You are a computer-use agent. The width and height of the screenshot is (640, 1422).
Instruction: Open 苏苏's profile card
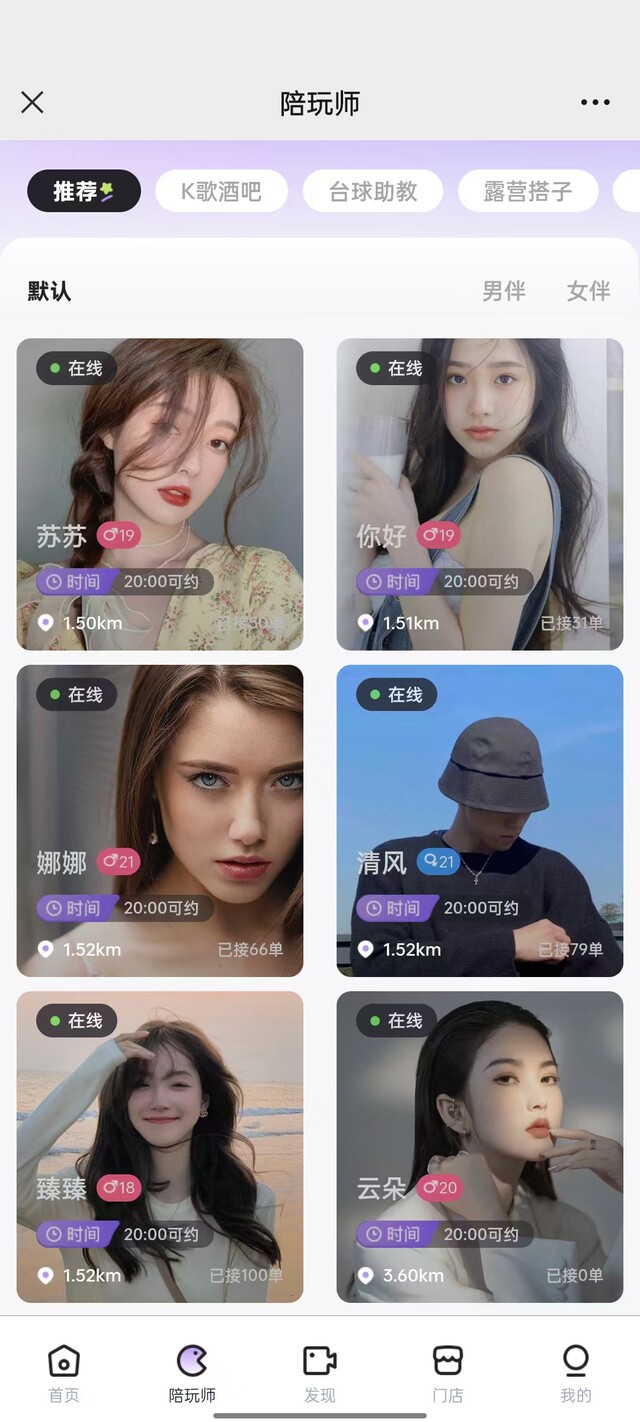point(160,494)
